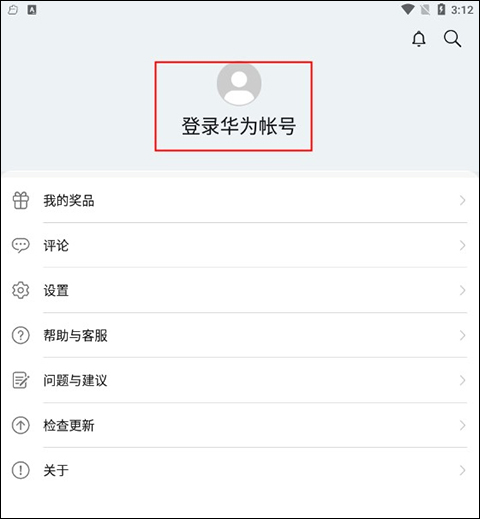Open 我的奖品 row

click(240, 201)
